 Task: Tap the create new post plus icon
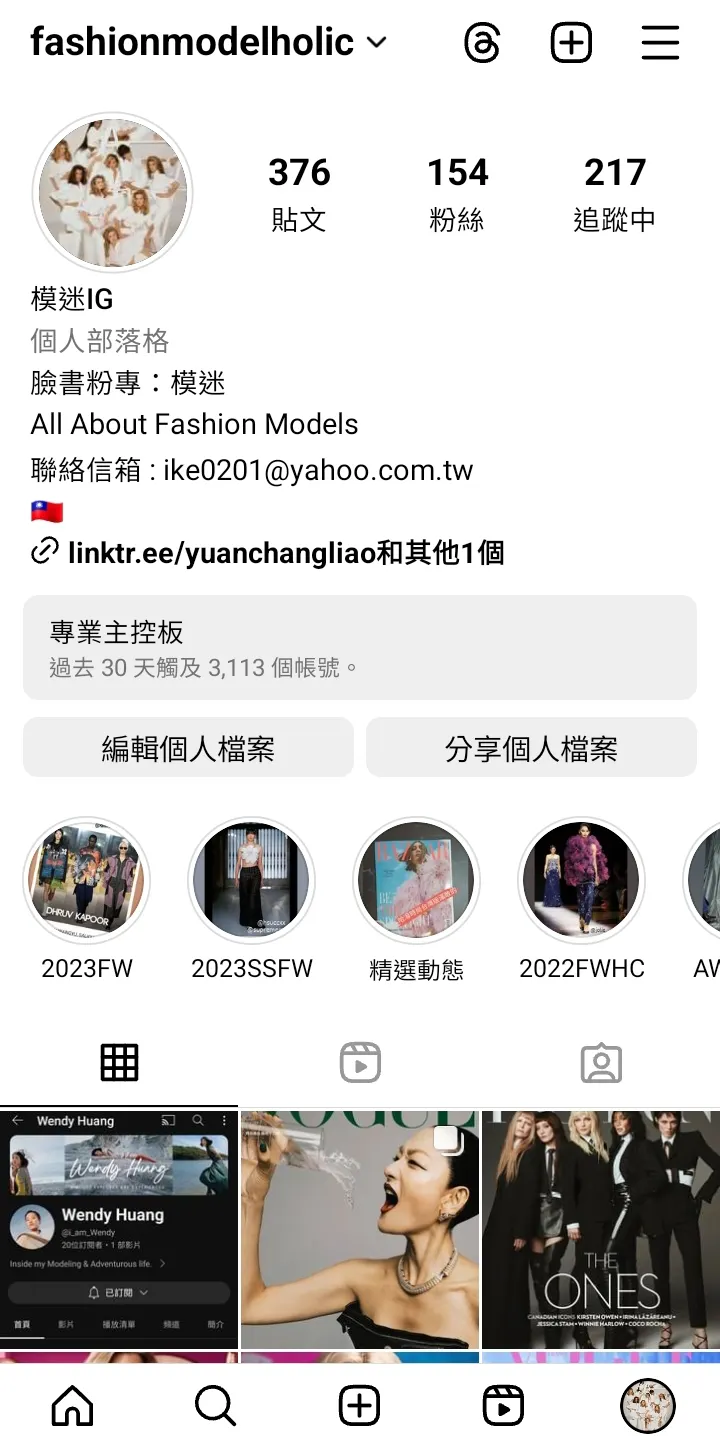click(x=570, y=41)
